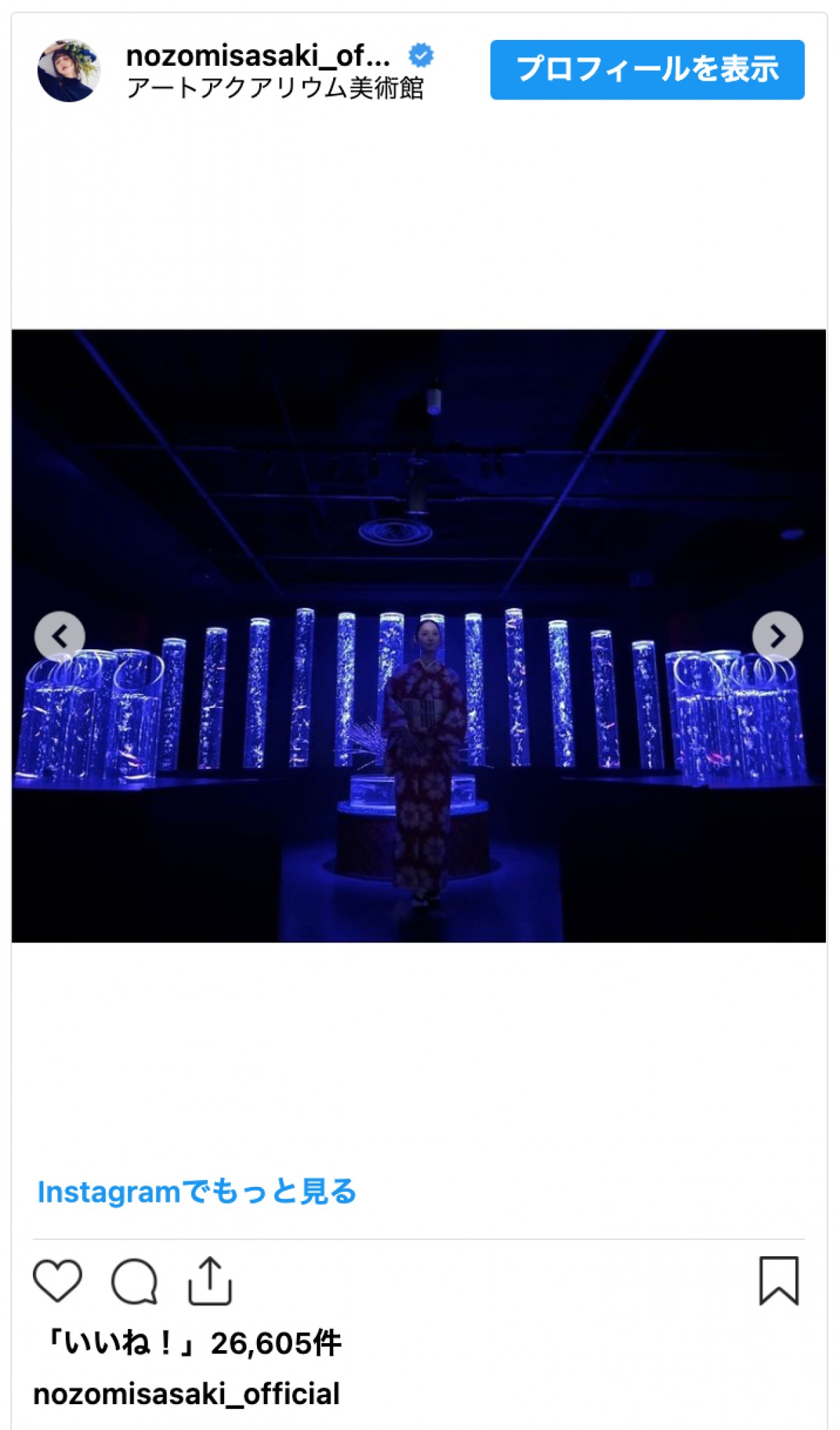This screenshot has height=1430, width=840.
Task: Like this post with the heart icon
Action: pyautogui.click(x=57, y=1281)
